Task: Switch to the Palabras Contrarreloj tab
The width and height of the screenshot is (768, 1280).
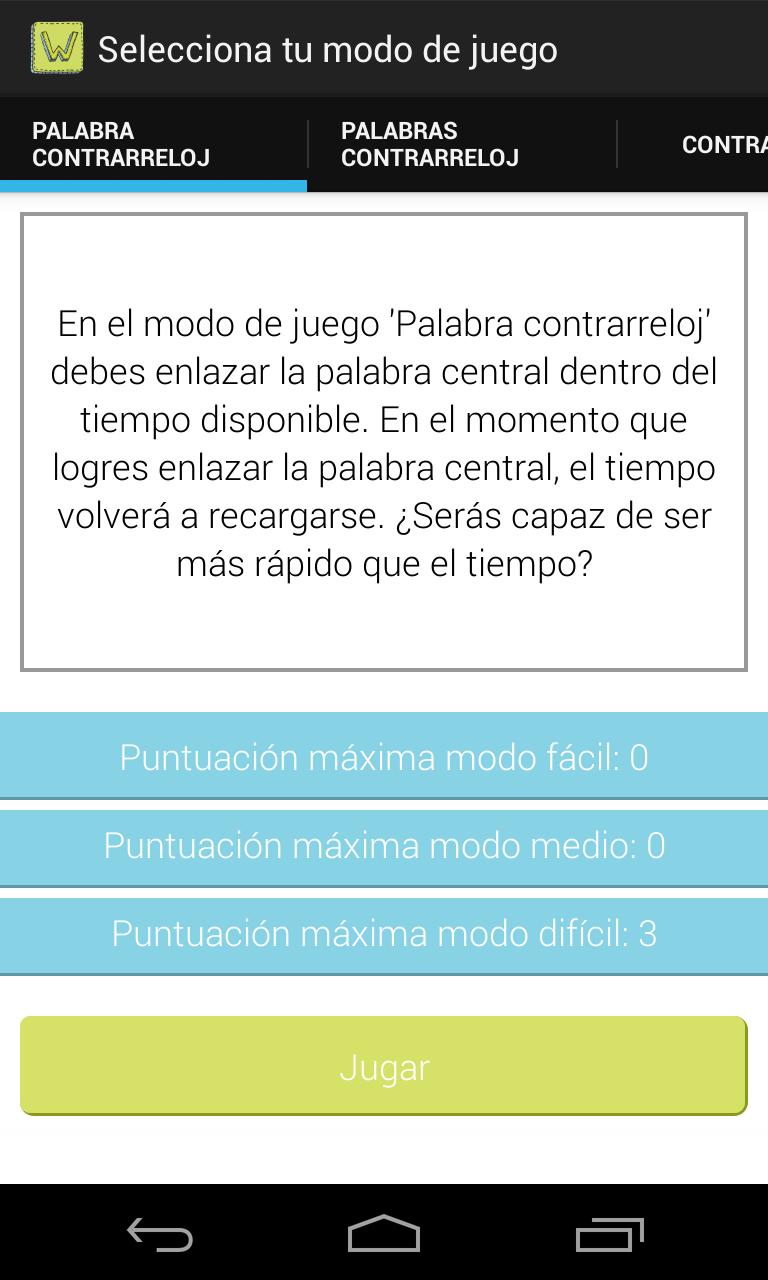Action: [461, 145]
